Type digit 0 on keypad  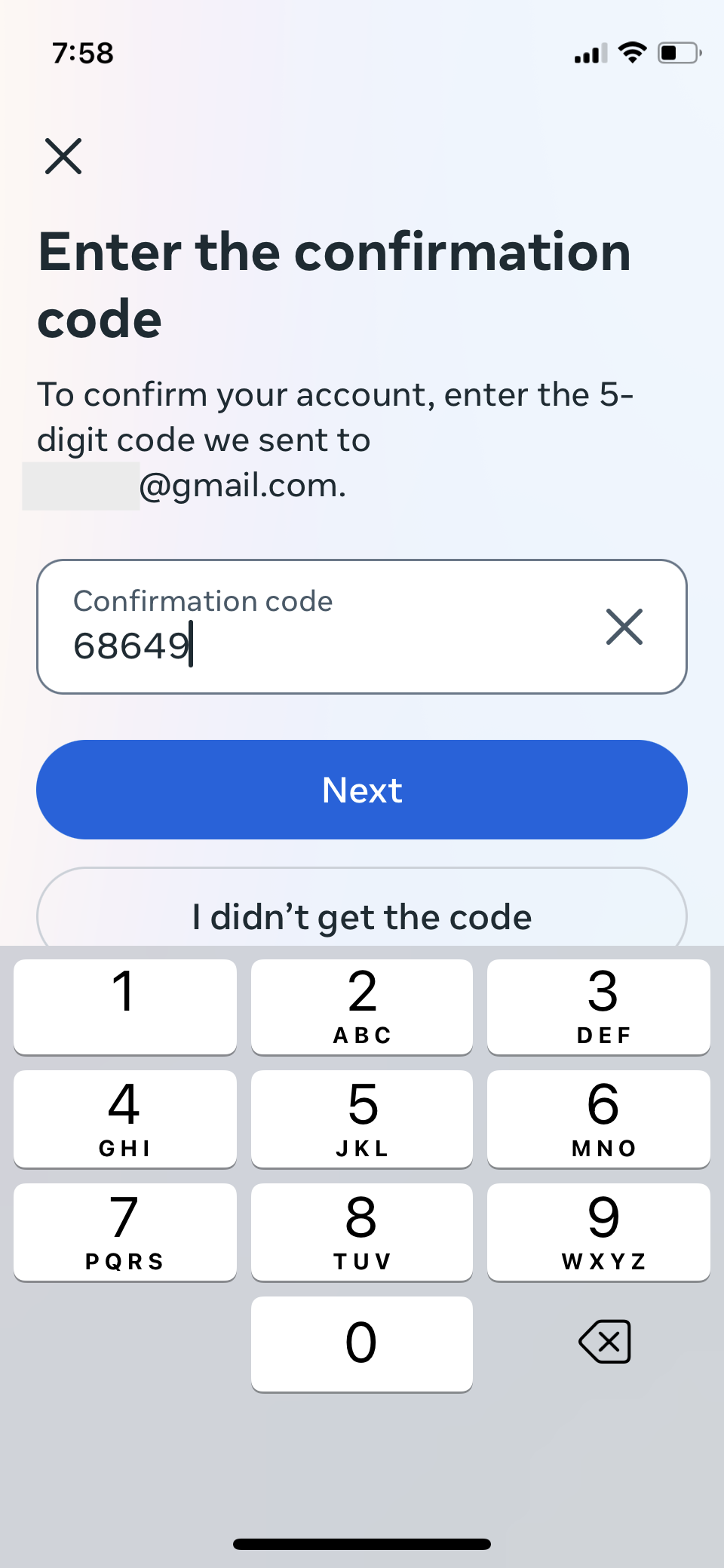(x=362, y=1344)
